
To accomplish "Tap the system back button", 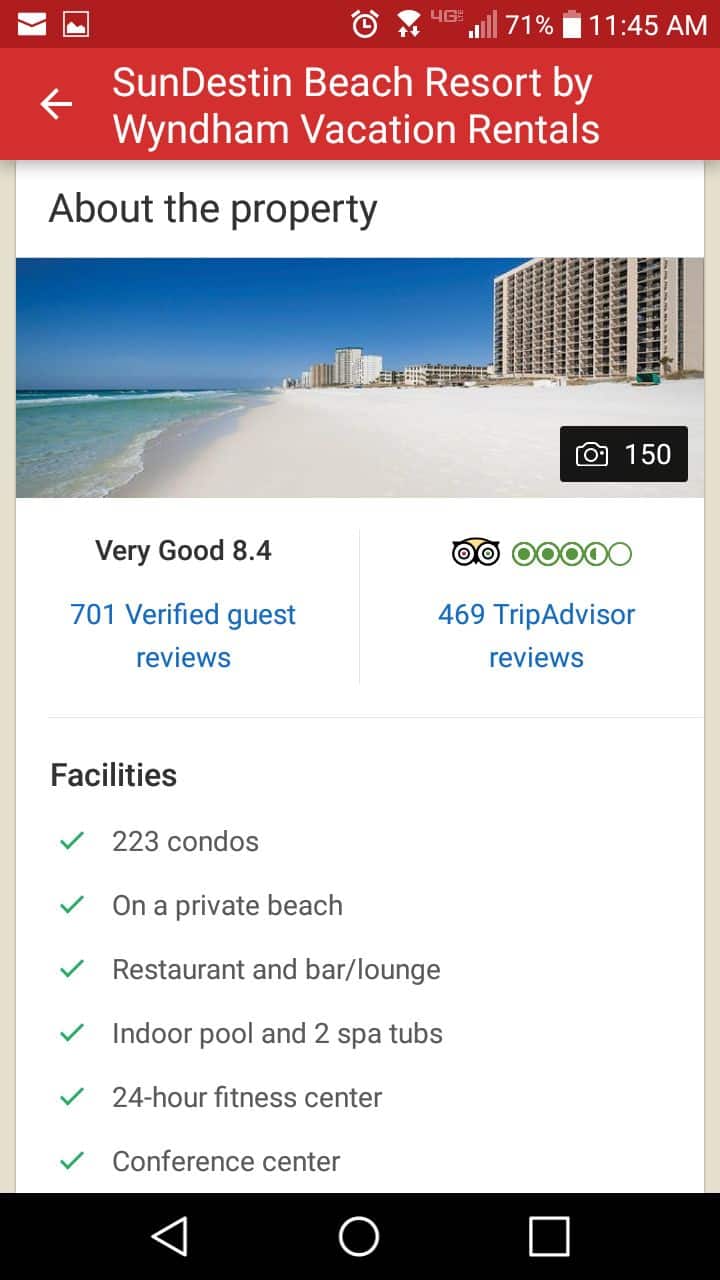I will [169, 1236].
